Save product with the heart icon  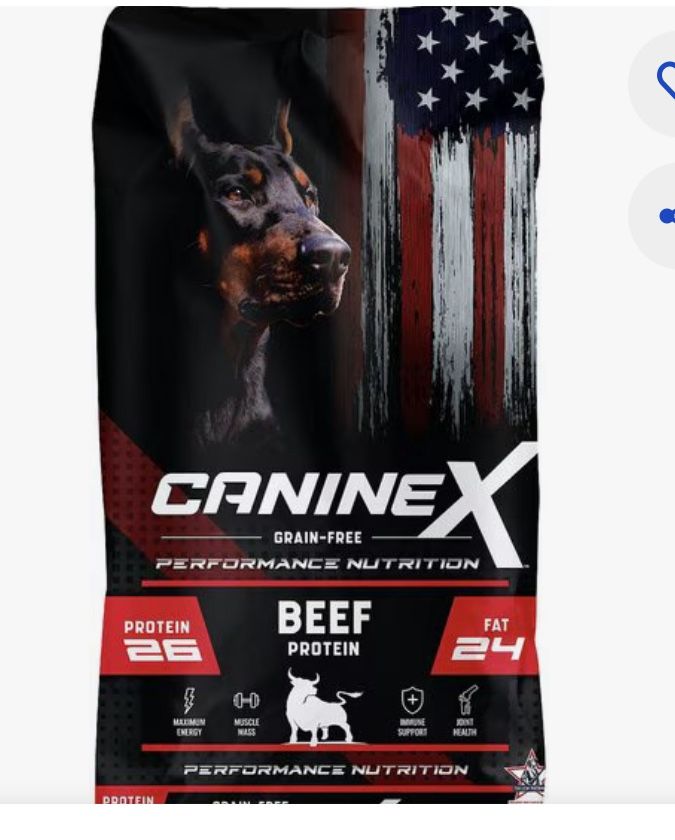pos(657,82)
